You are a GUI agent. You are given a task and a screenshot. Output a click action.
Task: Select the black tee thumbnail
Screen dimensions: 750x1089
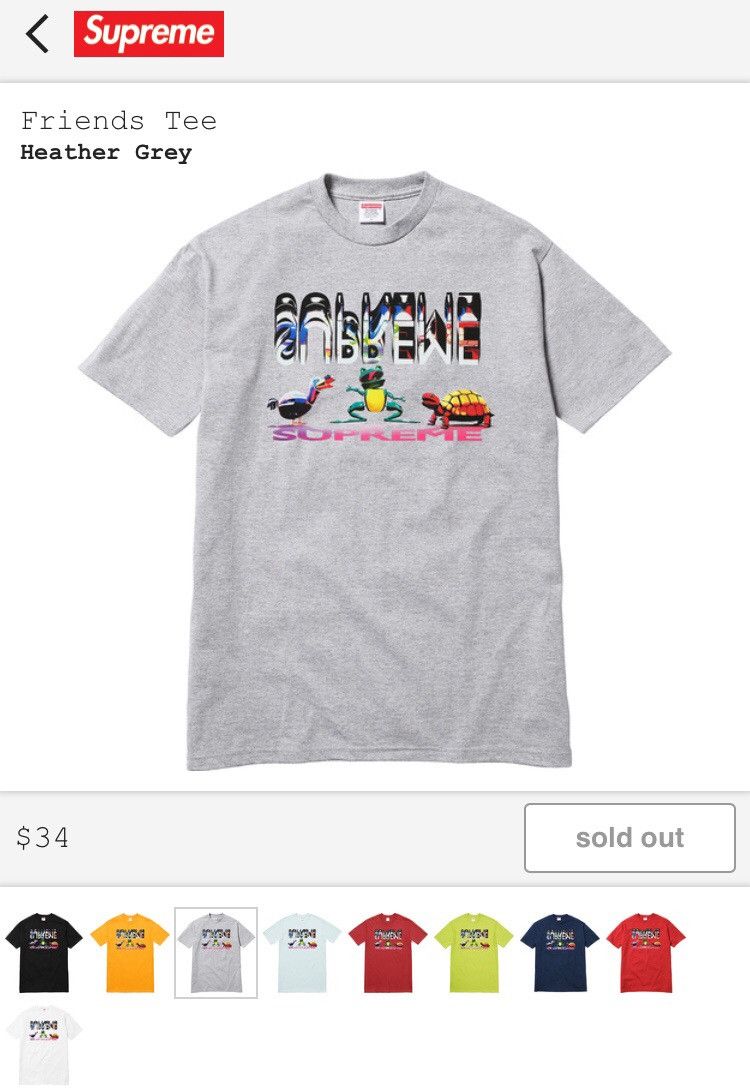pos(44,942)
